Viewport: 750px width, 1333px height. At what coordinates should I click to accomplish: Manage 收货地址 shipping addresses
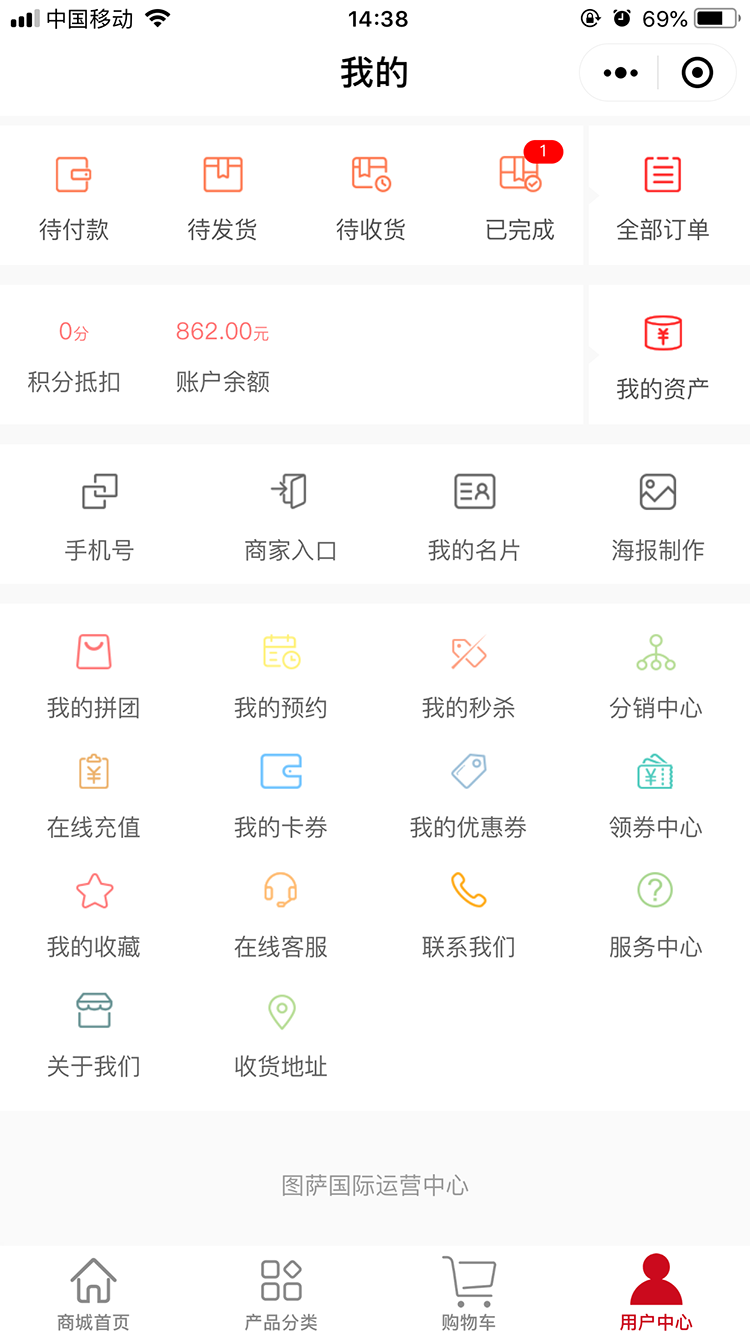281,1034
